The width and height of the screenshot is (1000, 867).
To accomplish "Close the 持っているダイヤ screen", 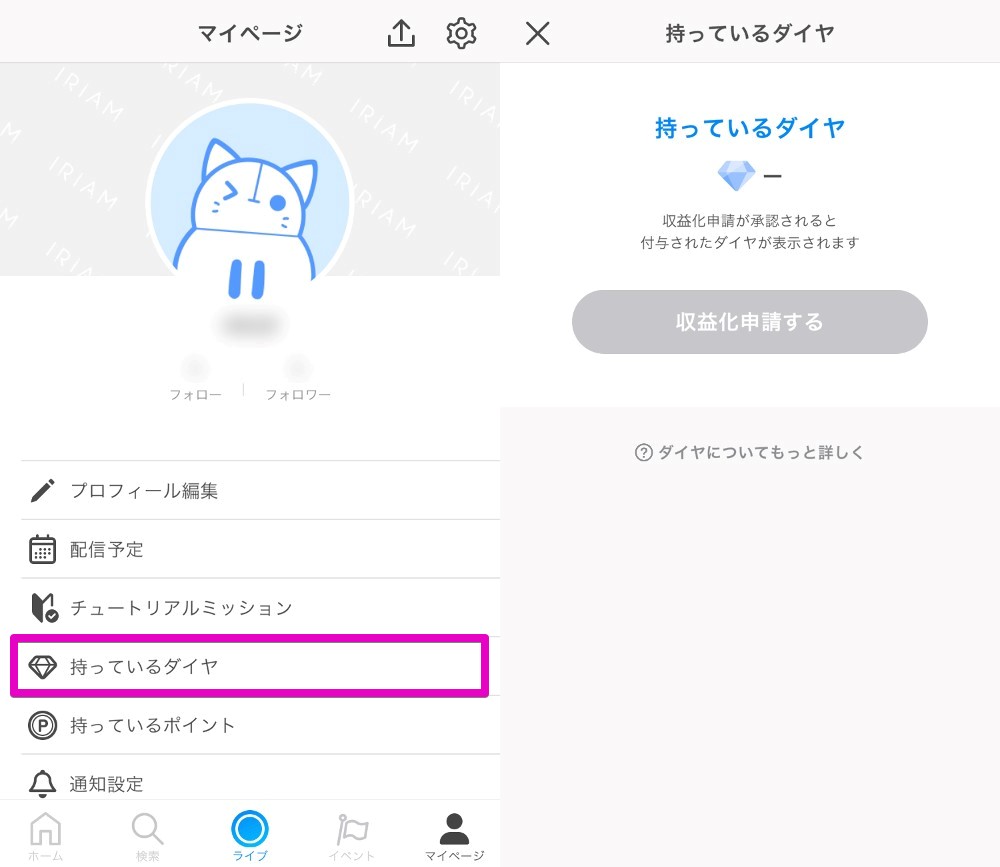I will (538, 33).
